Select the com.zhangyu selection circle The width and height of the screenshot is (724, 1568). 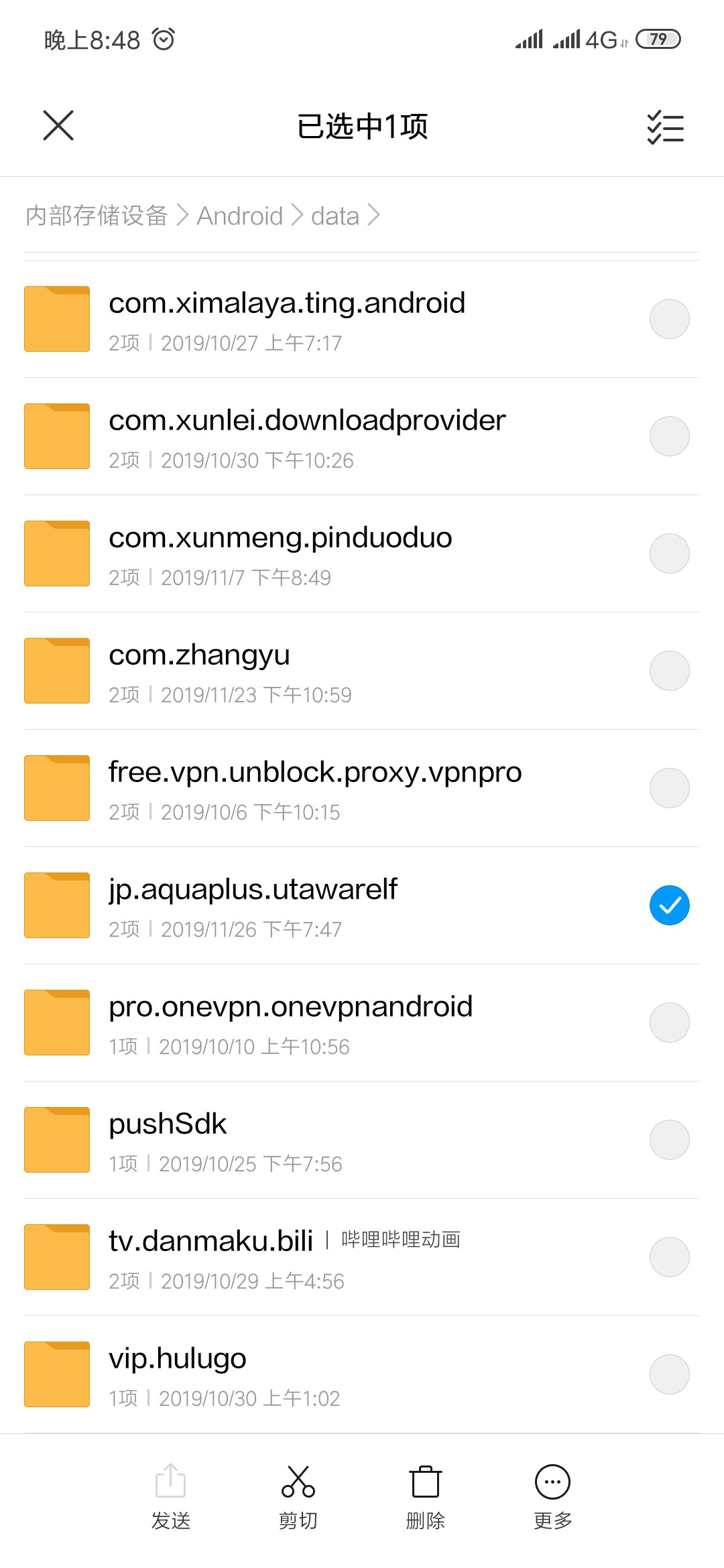pyautogui.click(x=669, y=670)
